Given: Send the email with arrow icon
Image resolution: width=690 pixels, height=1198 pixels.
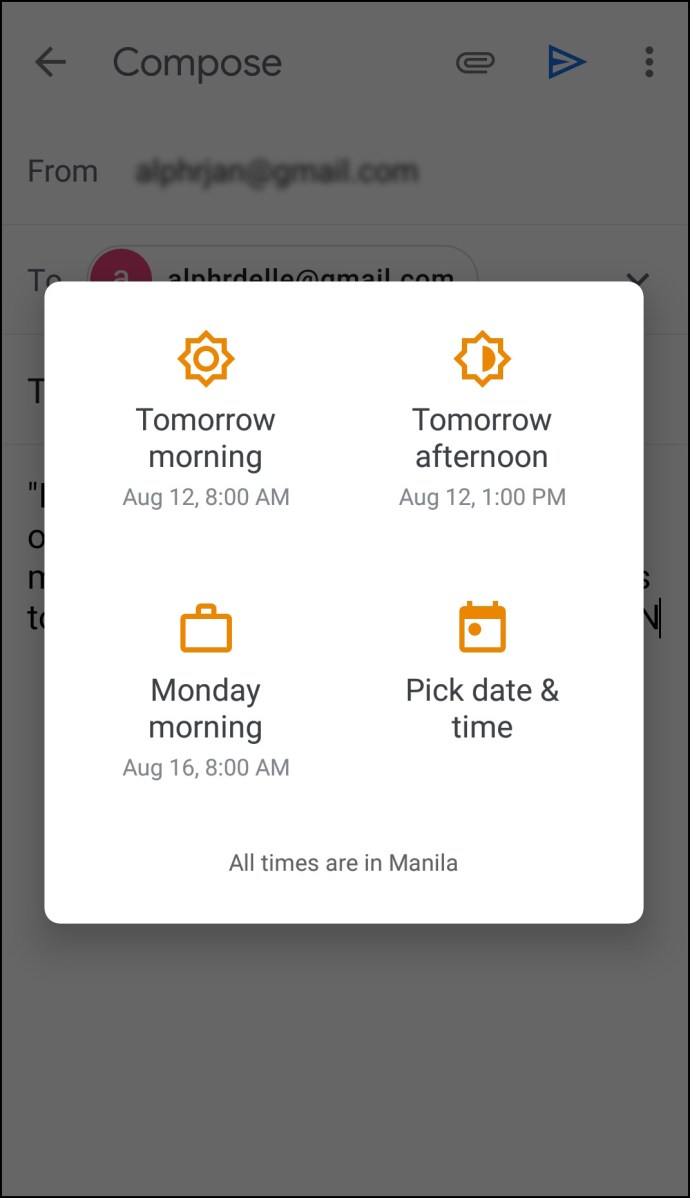Looking at the screenshot, I should [x=567, y=62].
